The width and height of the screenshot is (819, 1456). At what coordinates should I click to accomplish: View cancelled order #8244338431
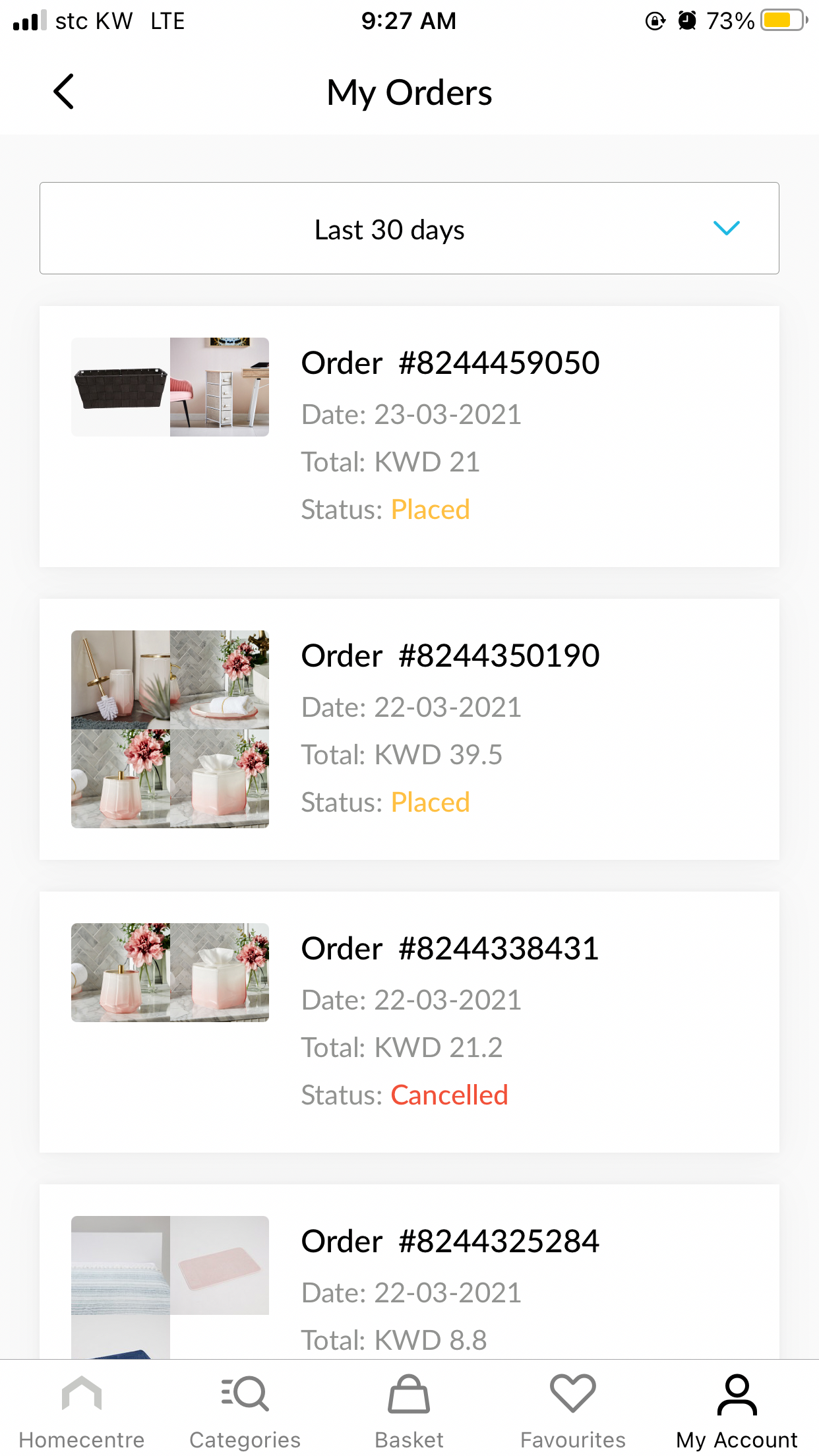point(409,1021)
